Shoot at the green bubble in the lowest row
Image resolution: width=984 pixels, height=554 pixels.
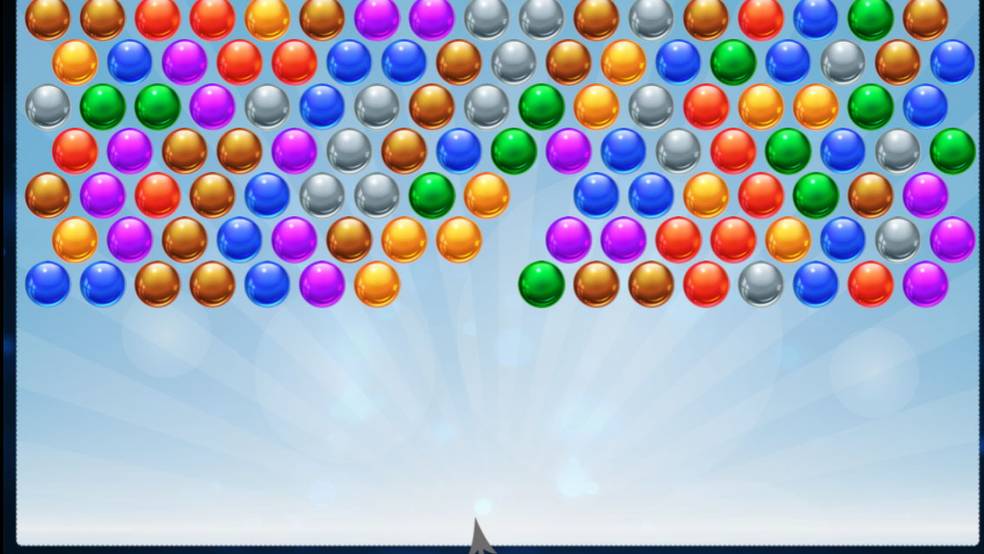tap(541, 284)
